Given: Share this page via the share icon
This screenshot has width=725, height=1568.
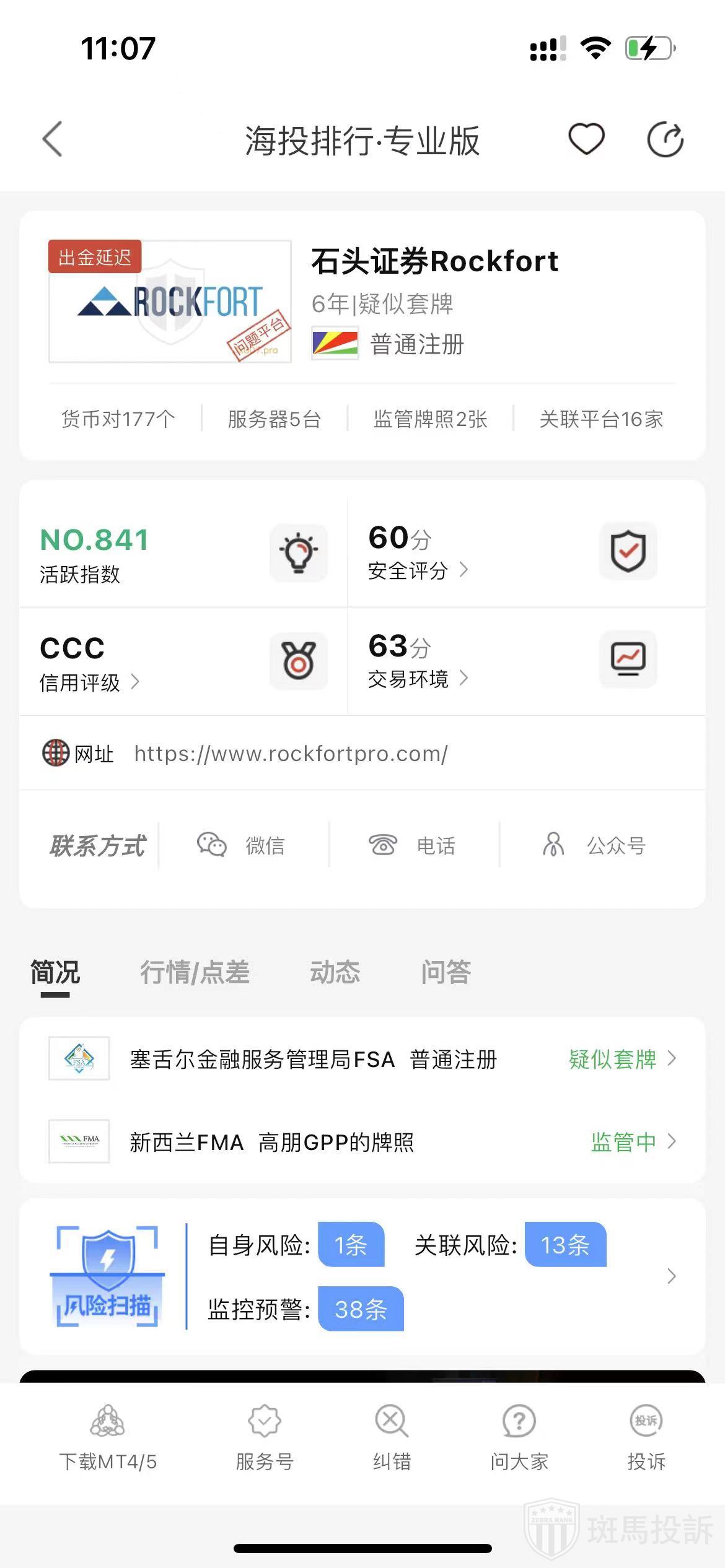Looking at the screenshot, I should coord(665,139).
